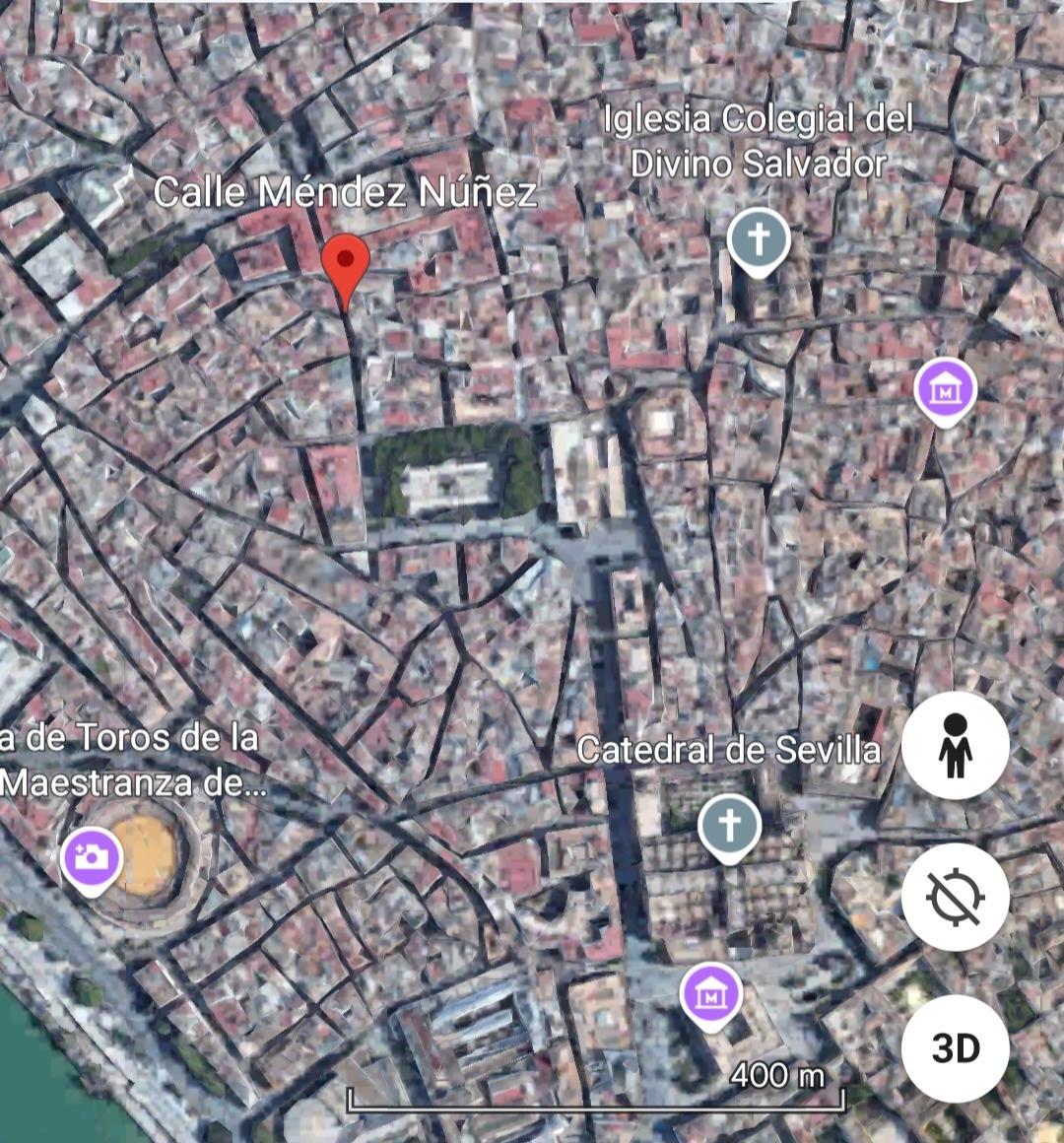Screen dimensions: 1064x1143
Task: Open the museum marker near Divino Salvador
Action: pos(945,390)
